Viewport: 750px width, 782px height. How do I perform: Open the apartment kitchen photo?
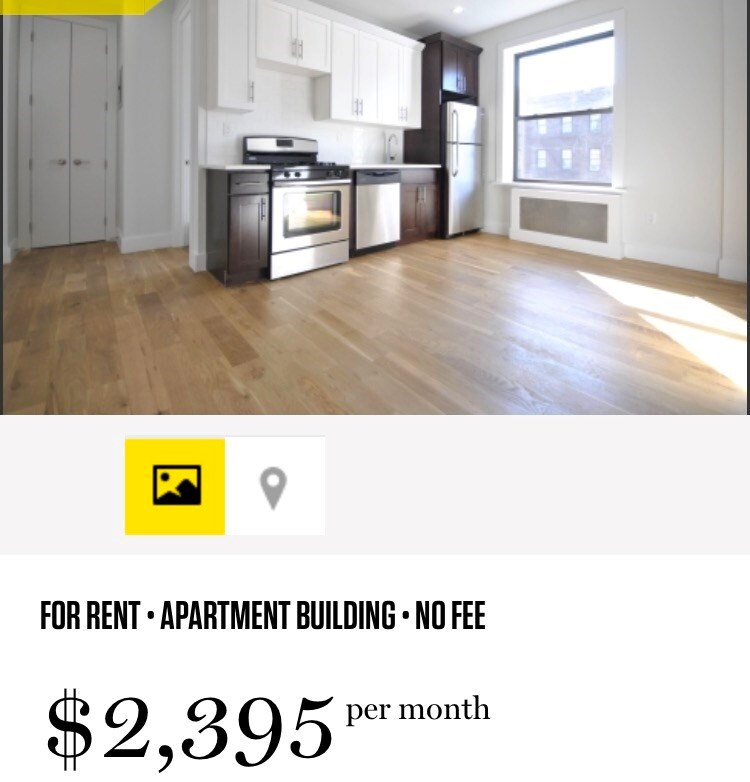tap(375, 207)
